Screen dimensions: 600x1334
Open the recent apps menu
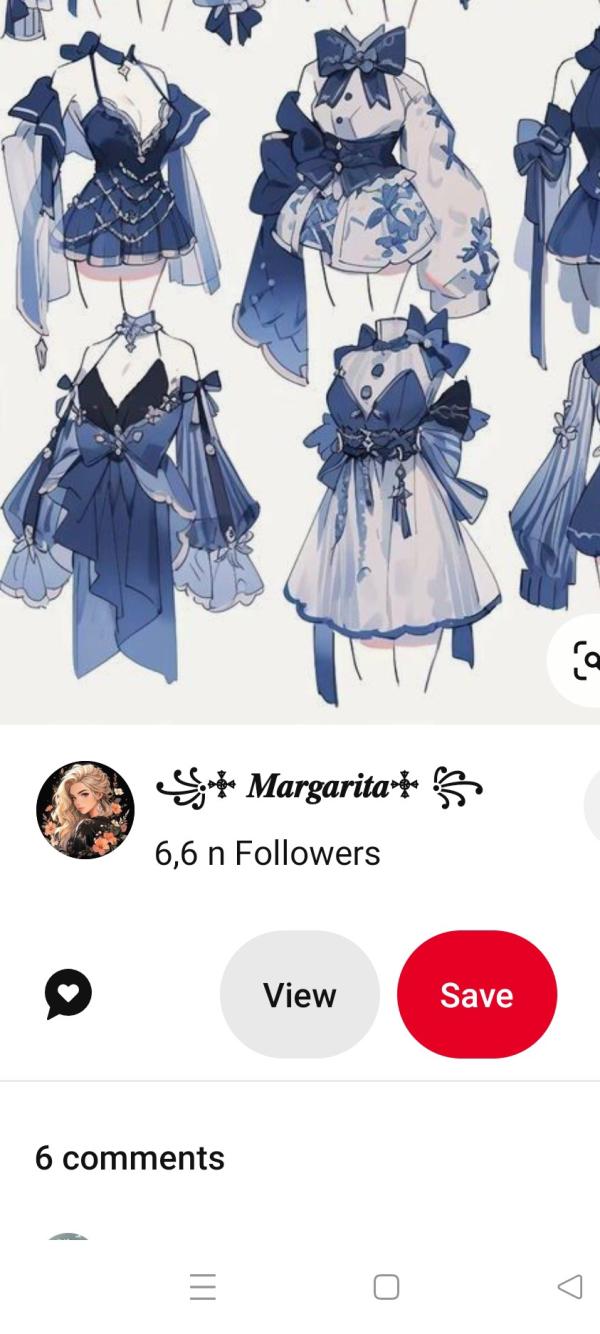pyautogui.click(x=203, y=1286)
